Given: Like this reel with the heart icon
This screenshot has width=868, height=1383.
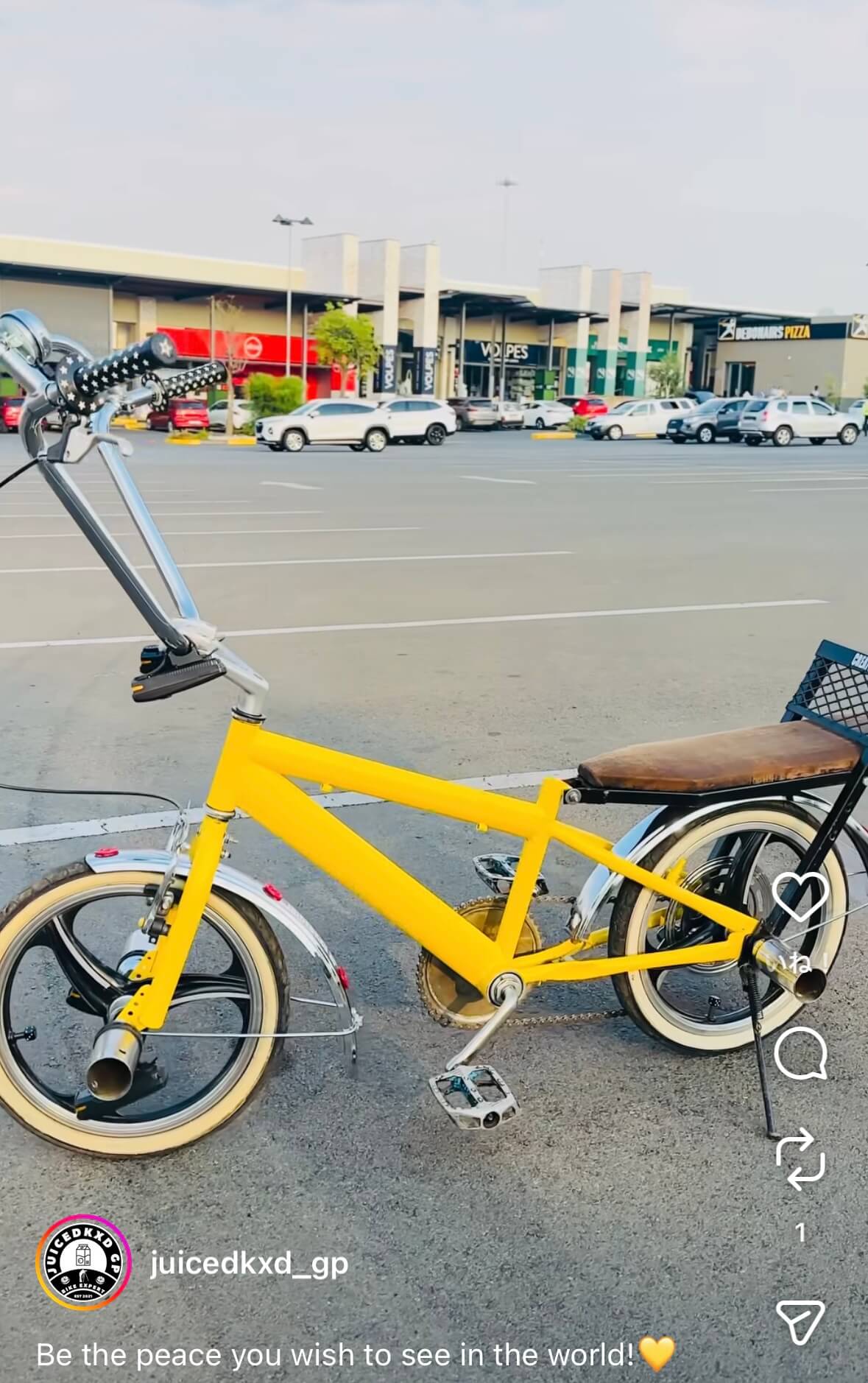Looking at the screenshot, I should coord(800,896).
